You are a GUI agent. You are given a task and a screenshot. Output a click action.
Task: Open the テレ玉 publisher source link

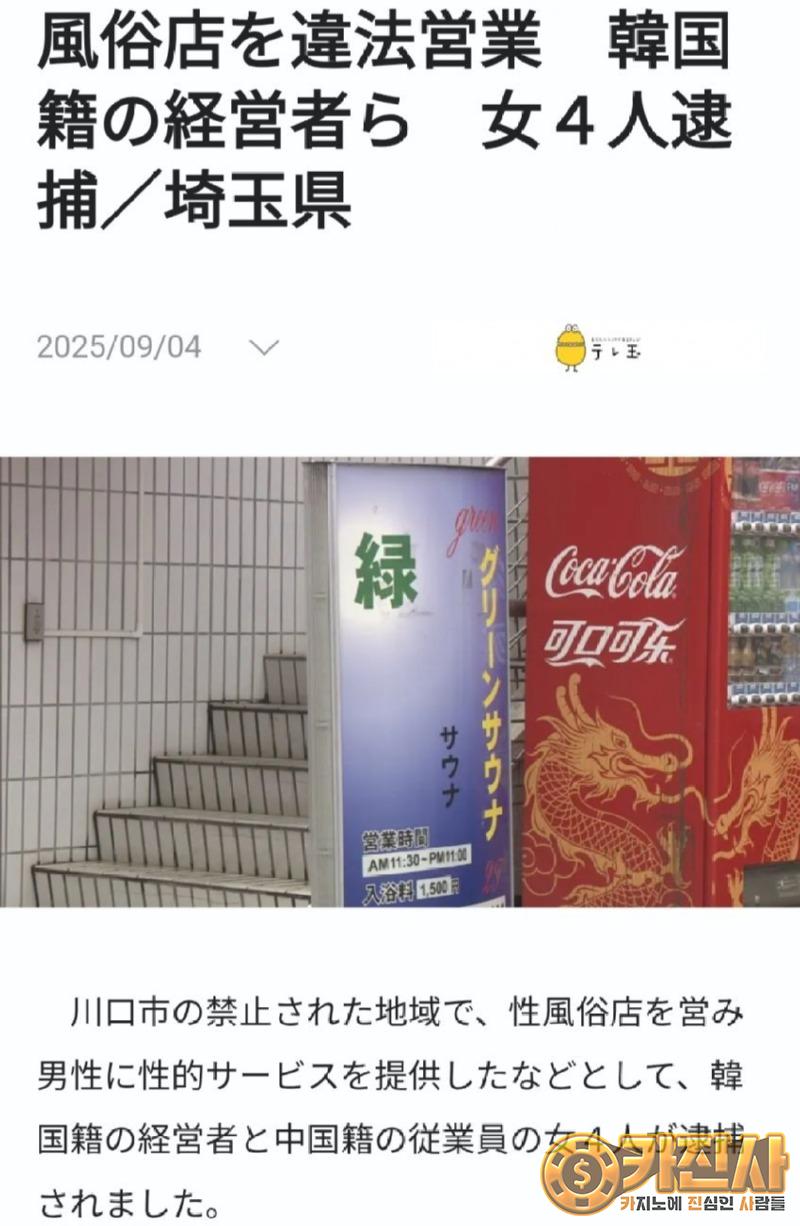pos(600,348)
